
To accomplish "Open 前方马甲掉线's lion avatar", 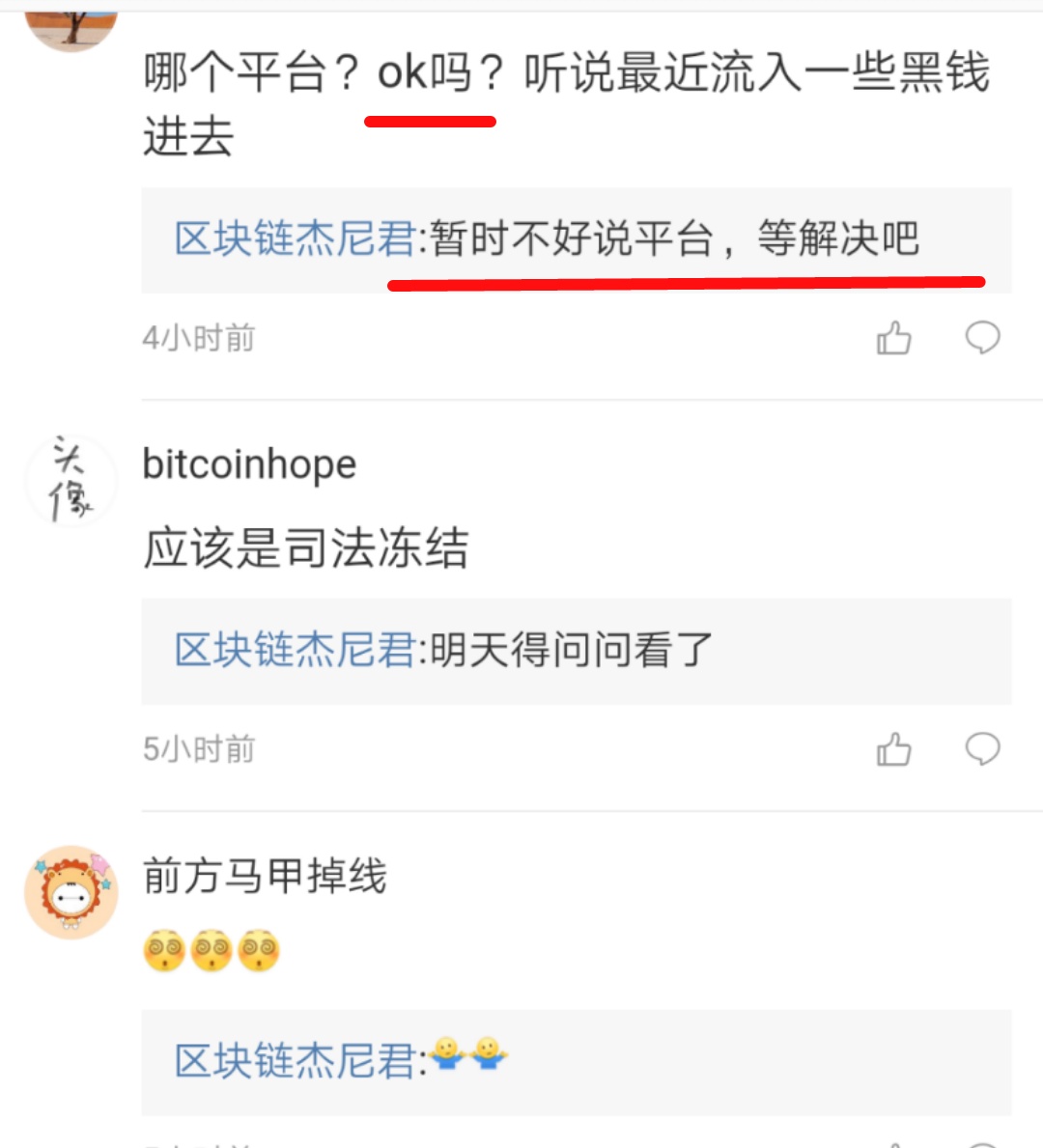I will point(70,891).
